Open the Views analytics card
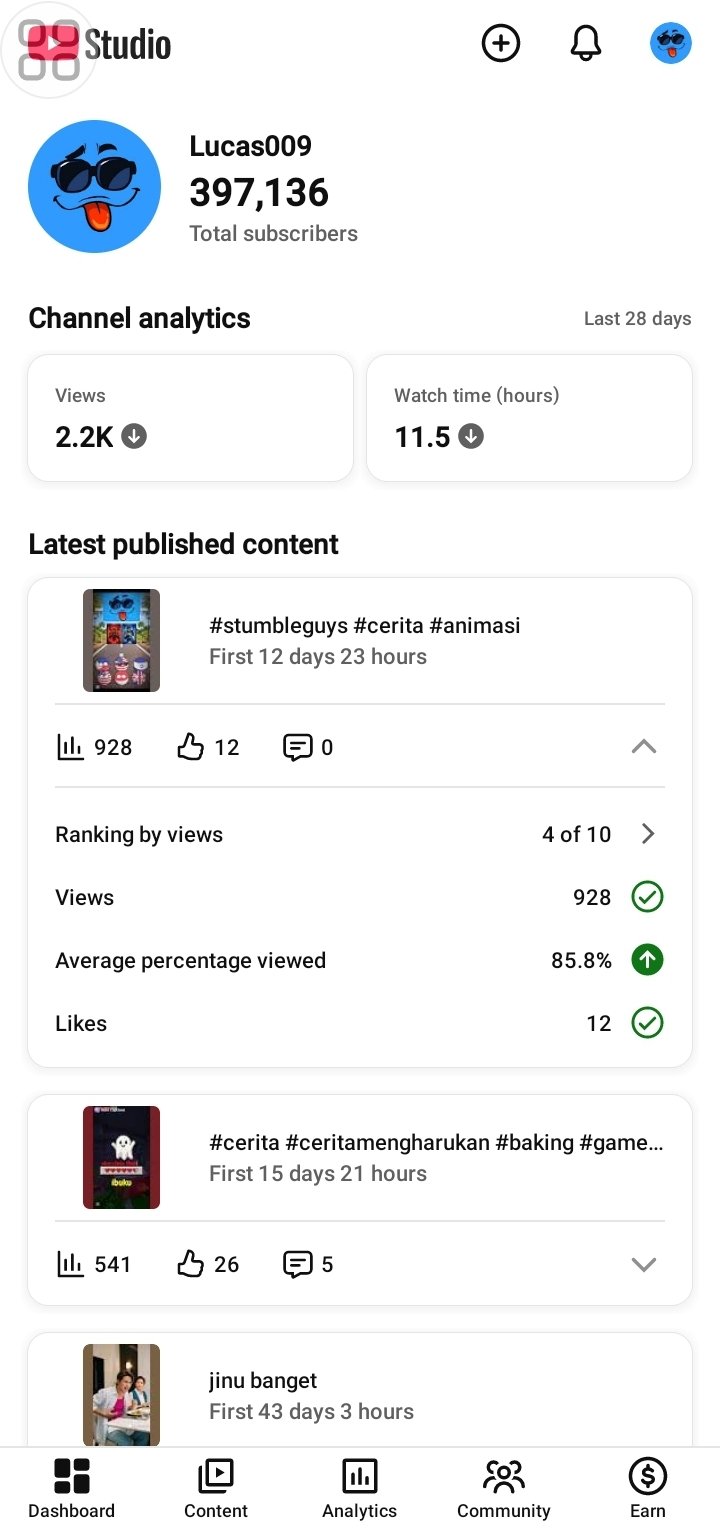Screen dimensions: 720x1532 (x=190, y=418)
